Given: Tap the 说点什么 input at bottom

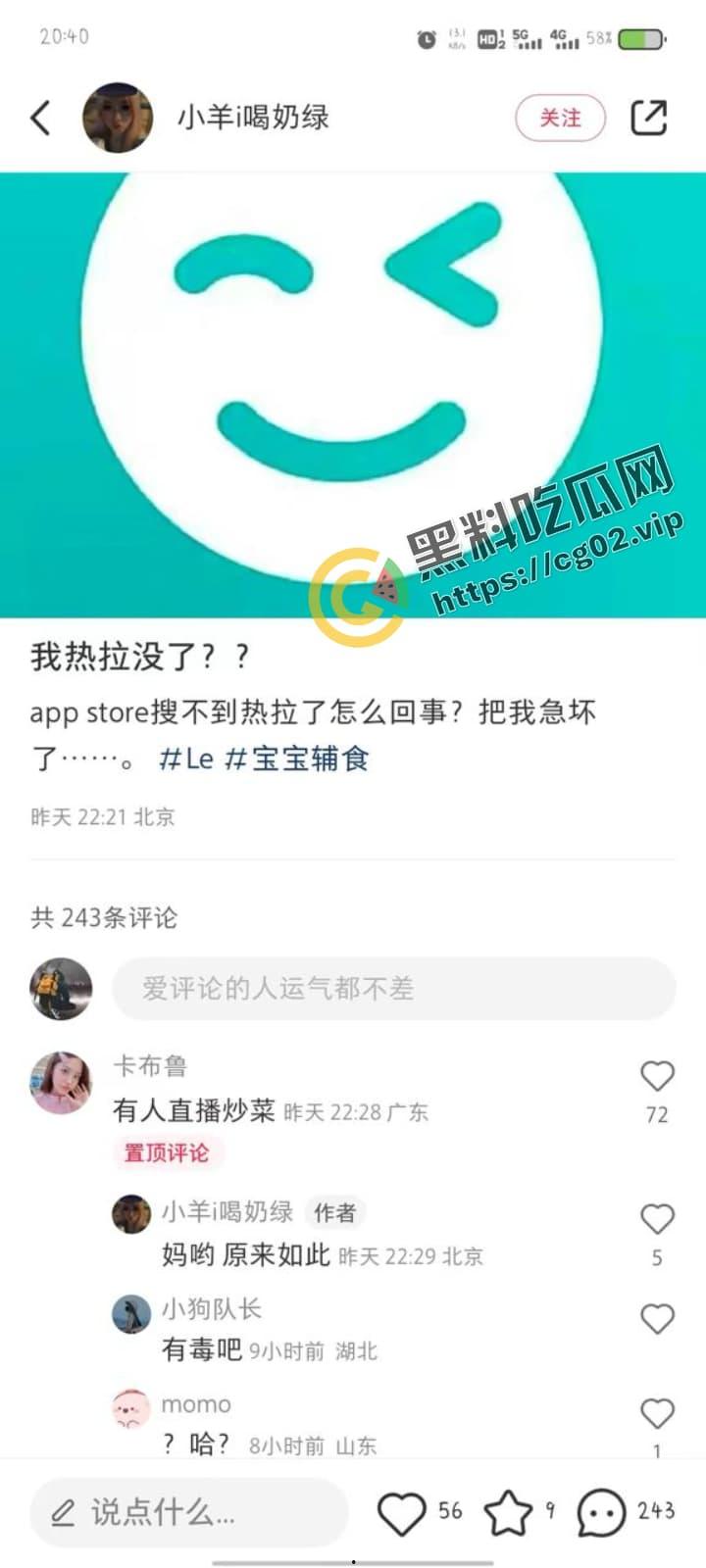Looking at the screenshot, I should coord(188,1512).
